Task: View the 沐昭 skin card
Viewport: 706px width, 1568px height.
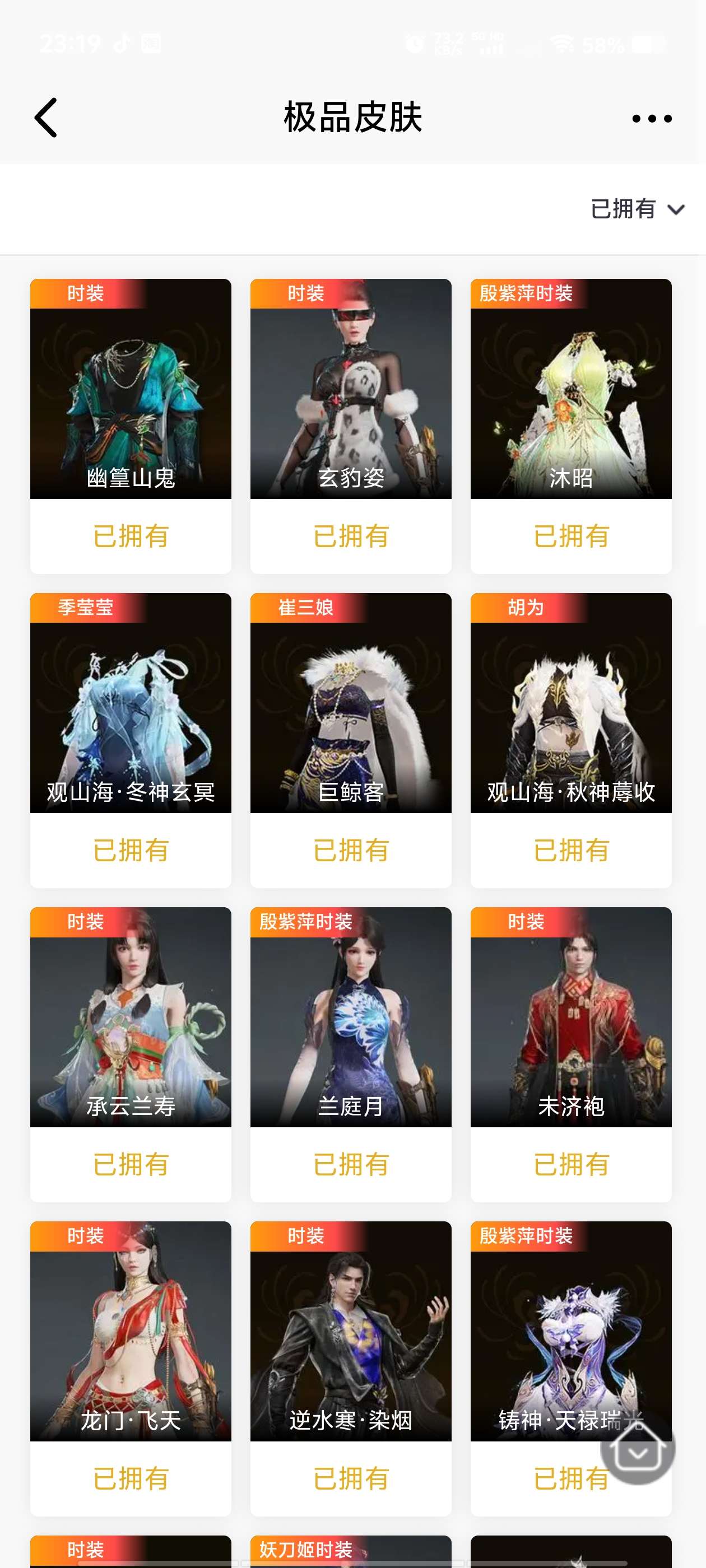Action: [x=570, y=402]
